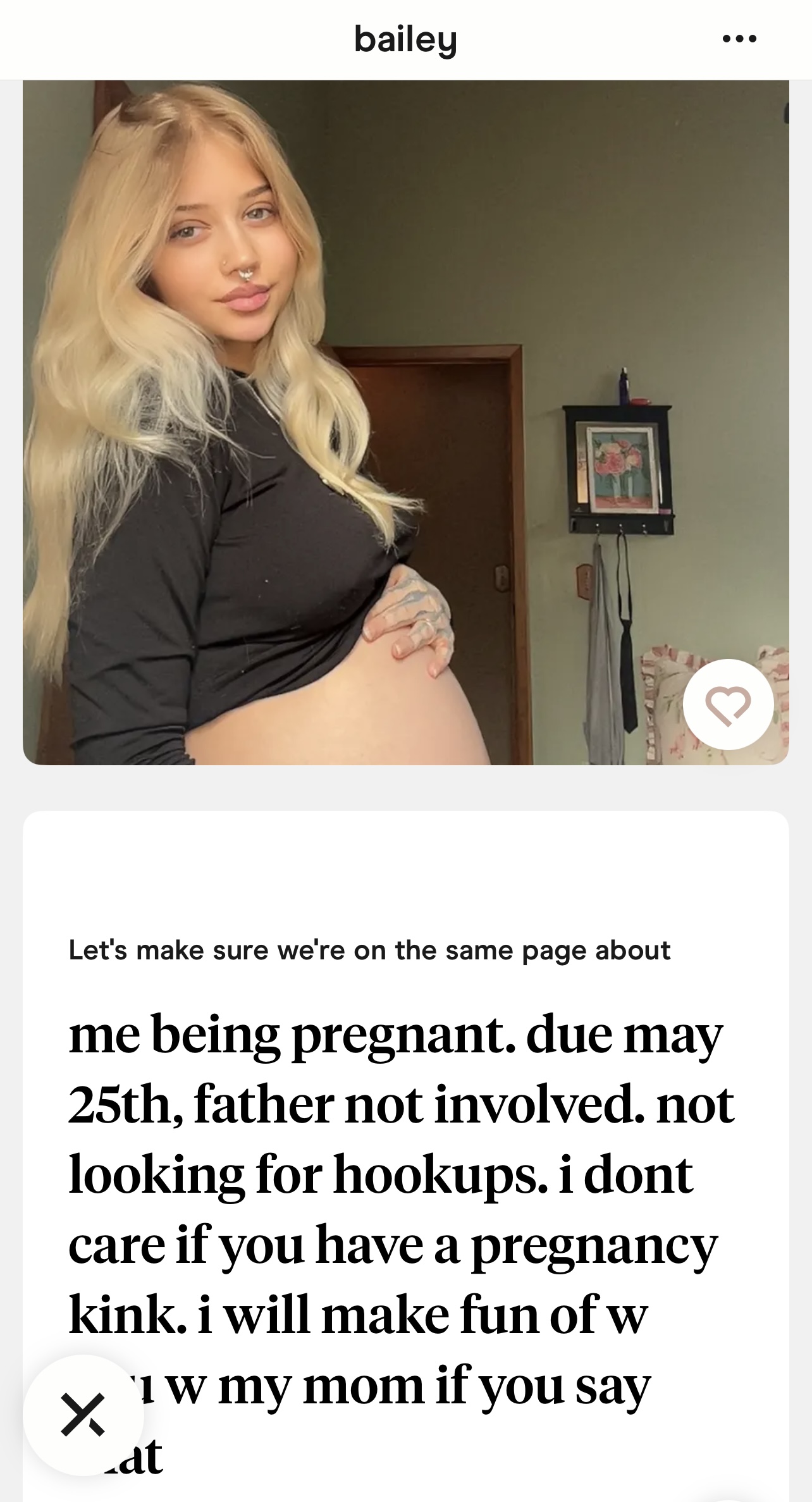Like bailey's profile photo
The height and width of the screenshot is (1502, 812).
[x=728, y=705]
